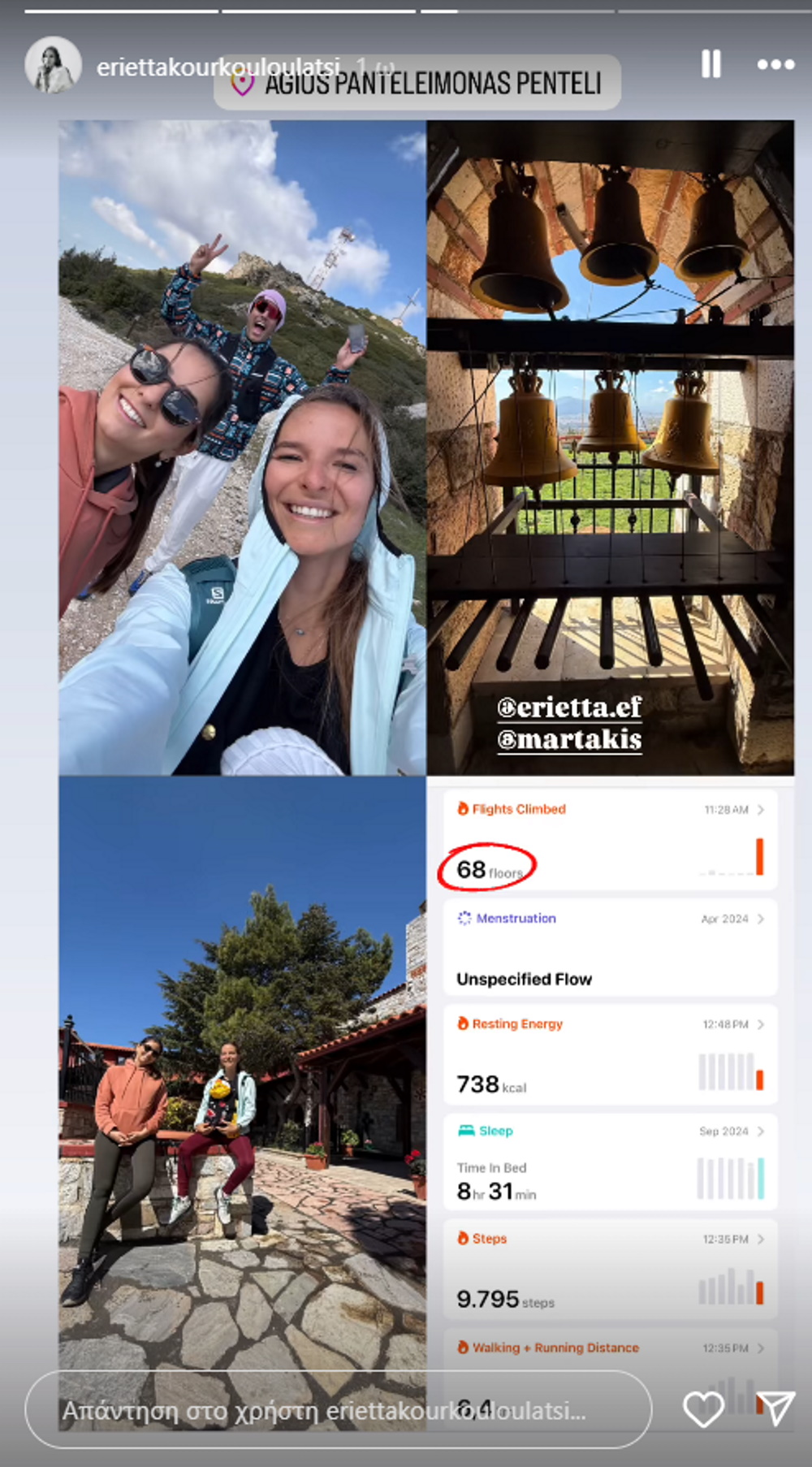Open the @martakis mention
This screenshot has width=812, height=1467.
click(569, 739)
